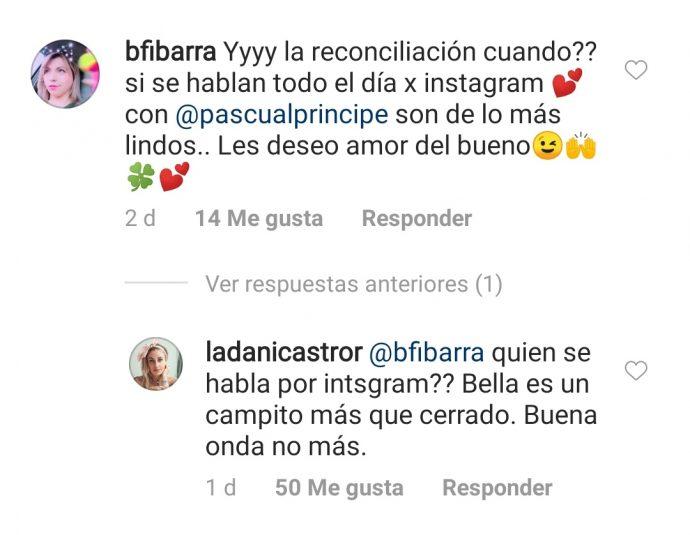Open ladanicastror's profile picture
Image resolution: width=690 pixels, height=535 pixels.
pyautogui.click(x=156, y=364)
